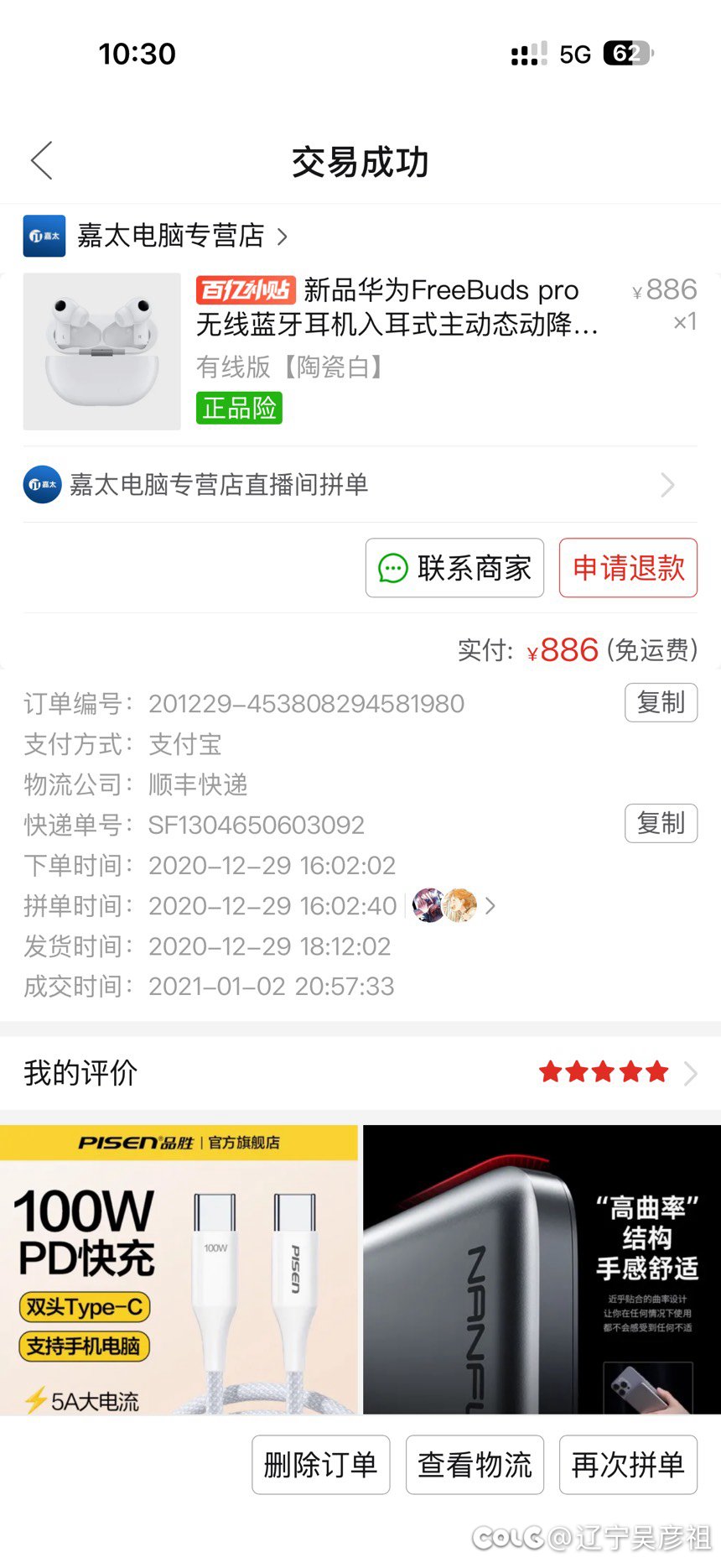The image size is (721, 1568).
Task: Copy the 订单编号 order number
Action: pos(661,702)
